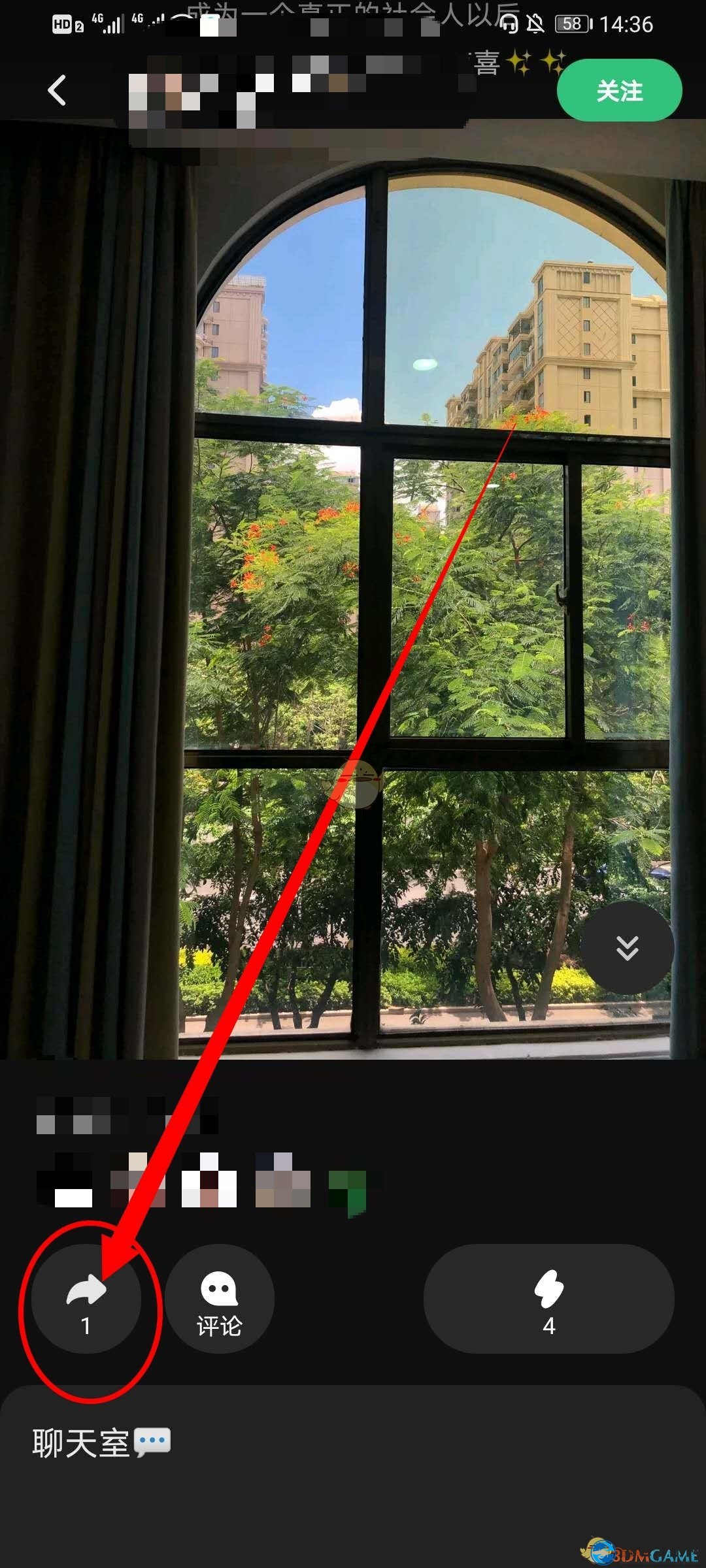Image resolution: width=706 pixels, height=1568 pixels.
Task: Follow the poster with the 关注 button
Action: [619, 90]
